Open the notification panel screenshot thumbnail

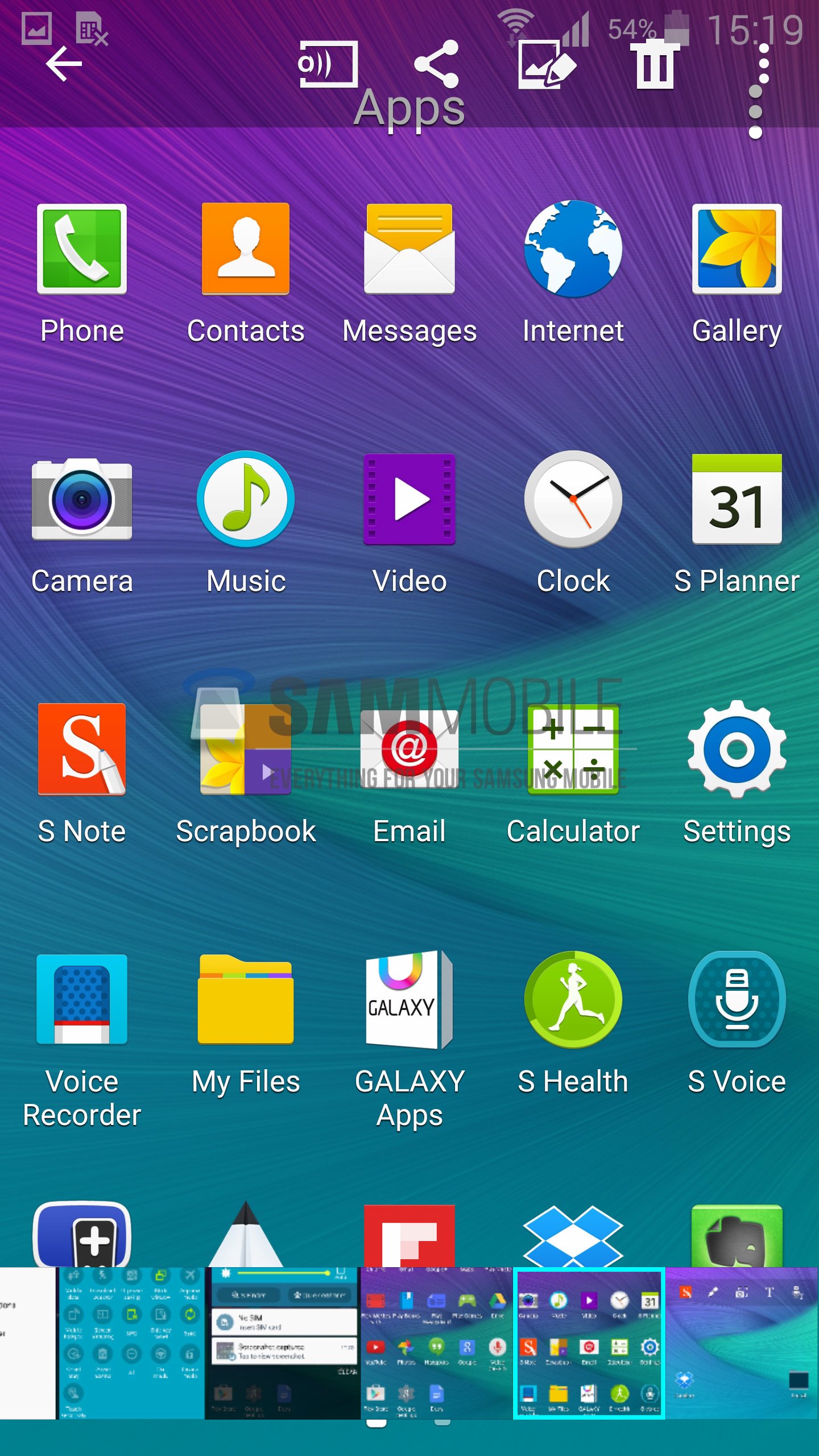(283, 1343)
